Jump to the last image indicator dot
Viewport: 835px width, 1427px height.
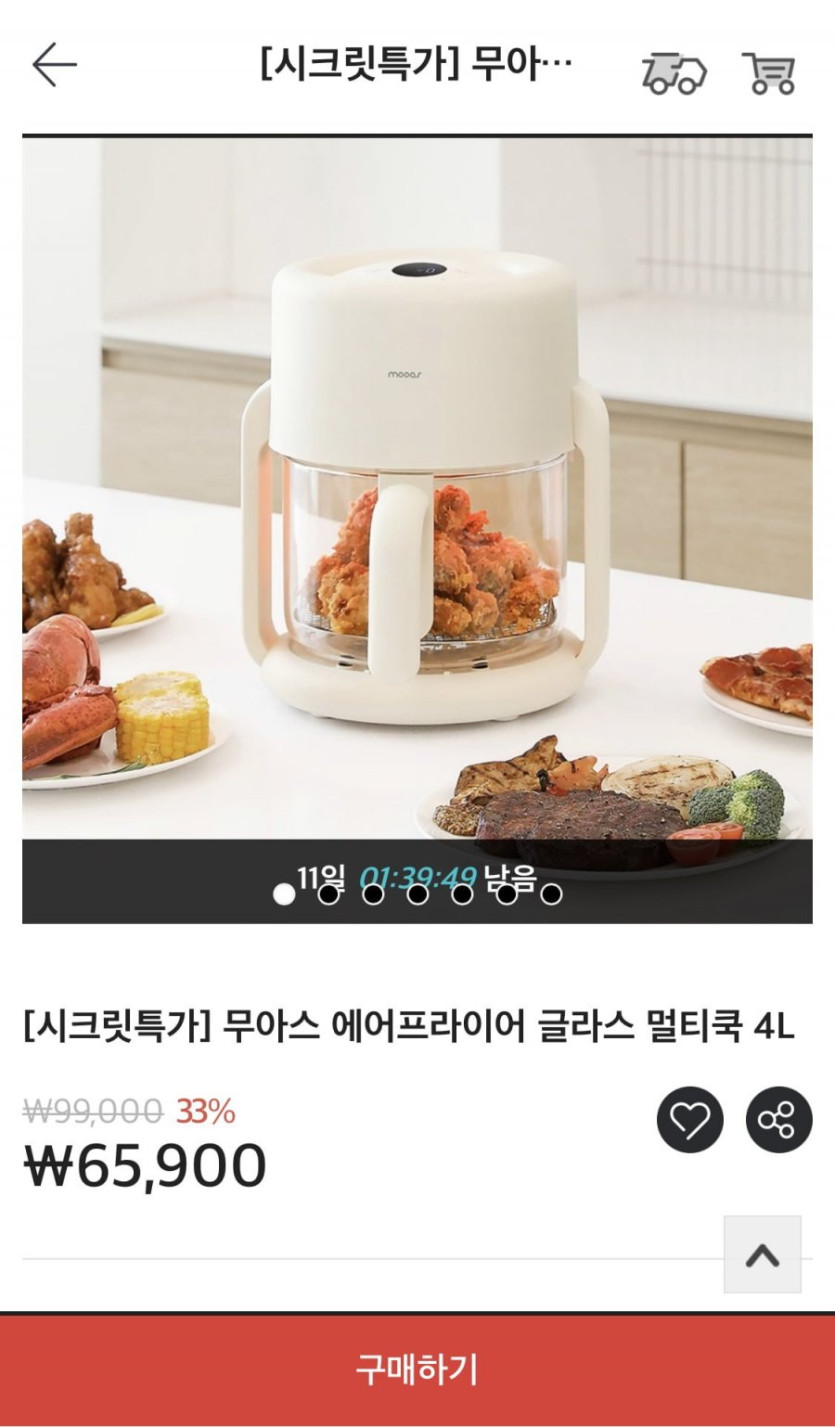(552, 894)
